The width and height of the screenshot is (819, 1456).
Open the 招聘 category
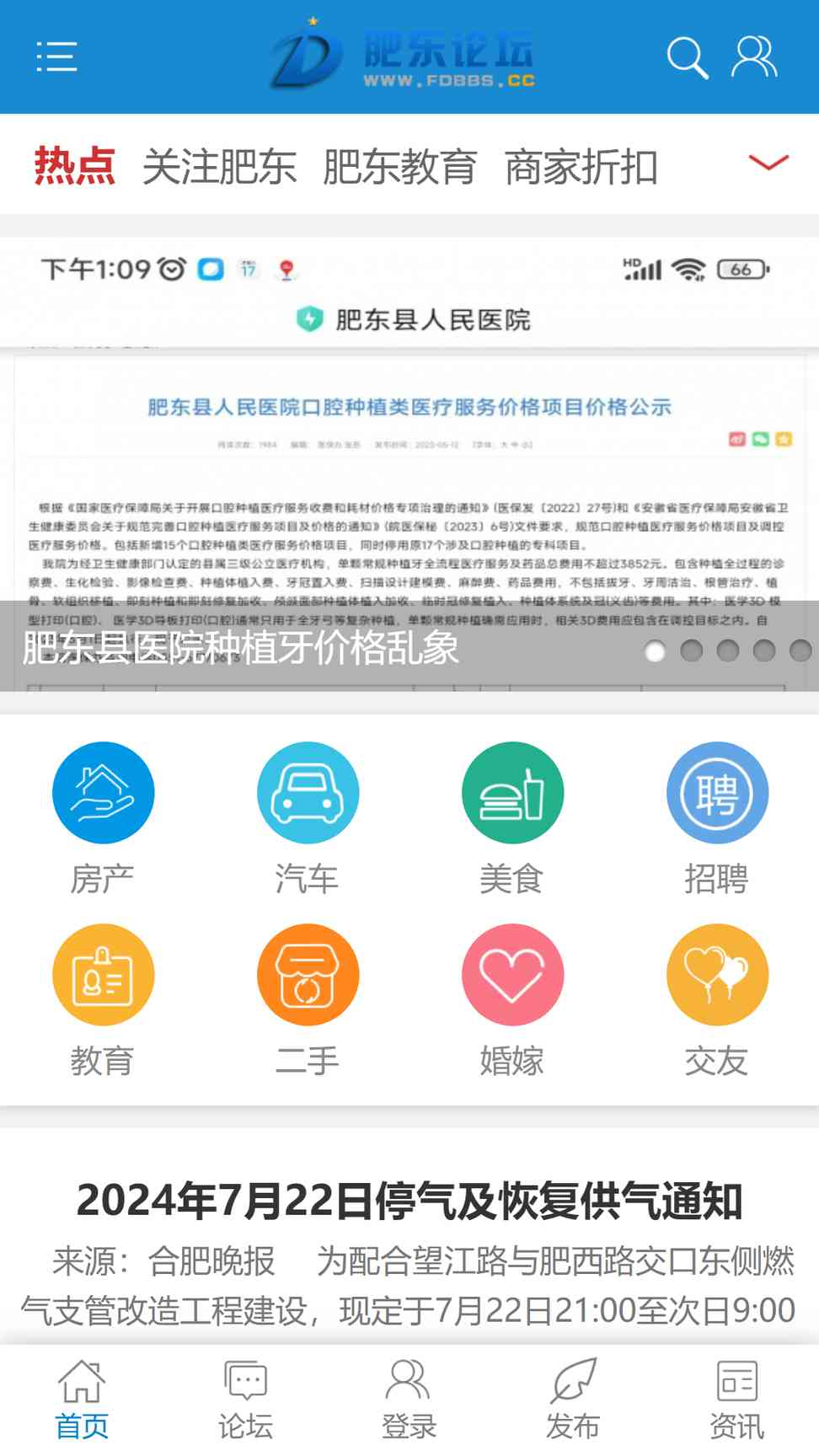pos(717,817)
